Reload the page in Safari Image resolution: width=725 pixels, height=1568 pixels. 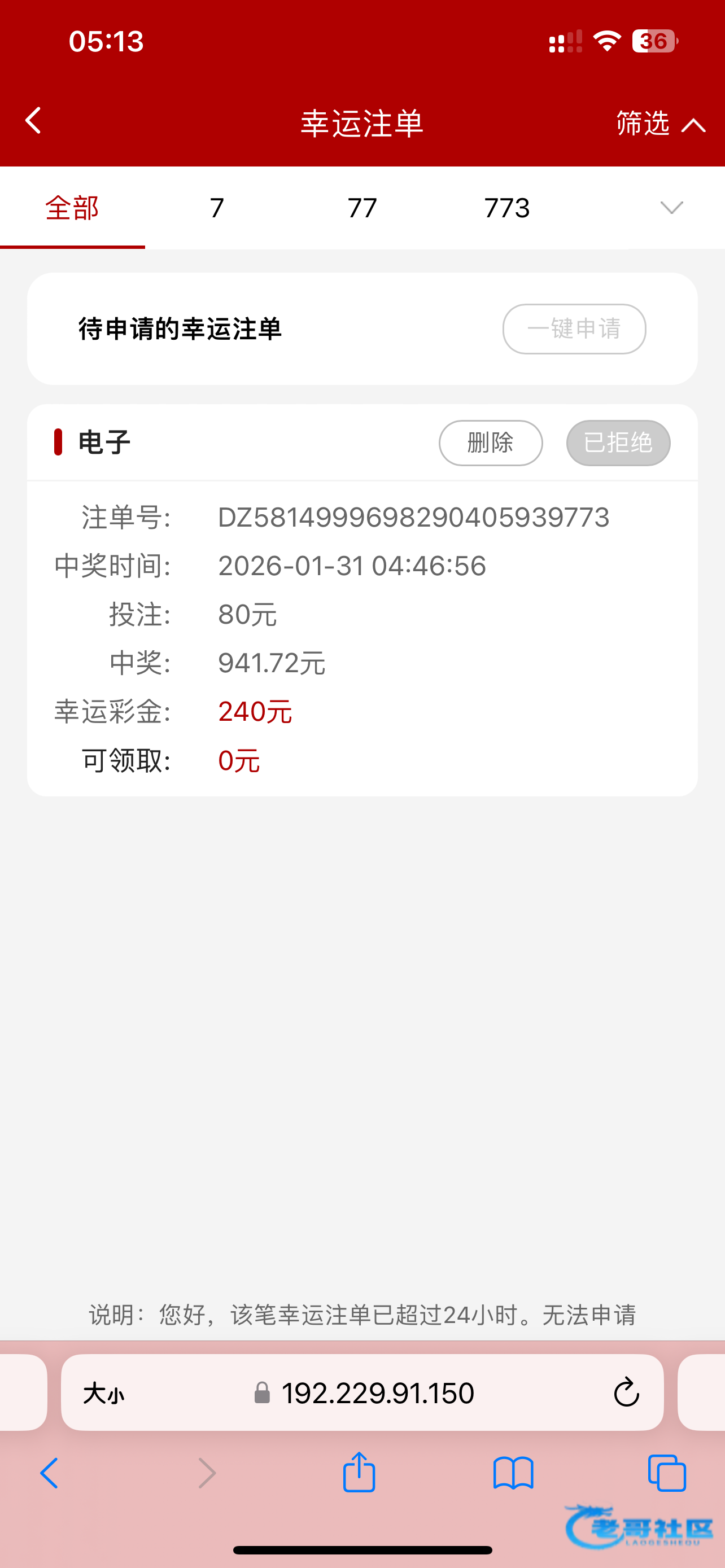pos(626,1393)
